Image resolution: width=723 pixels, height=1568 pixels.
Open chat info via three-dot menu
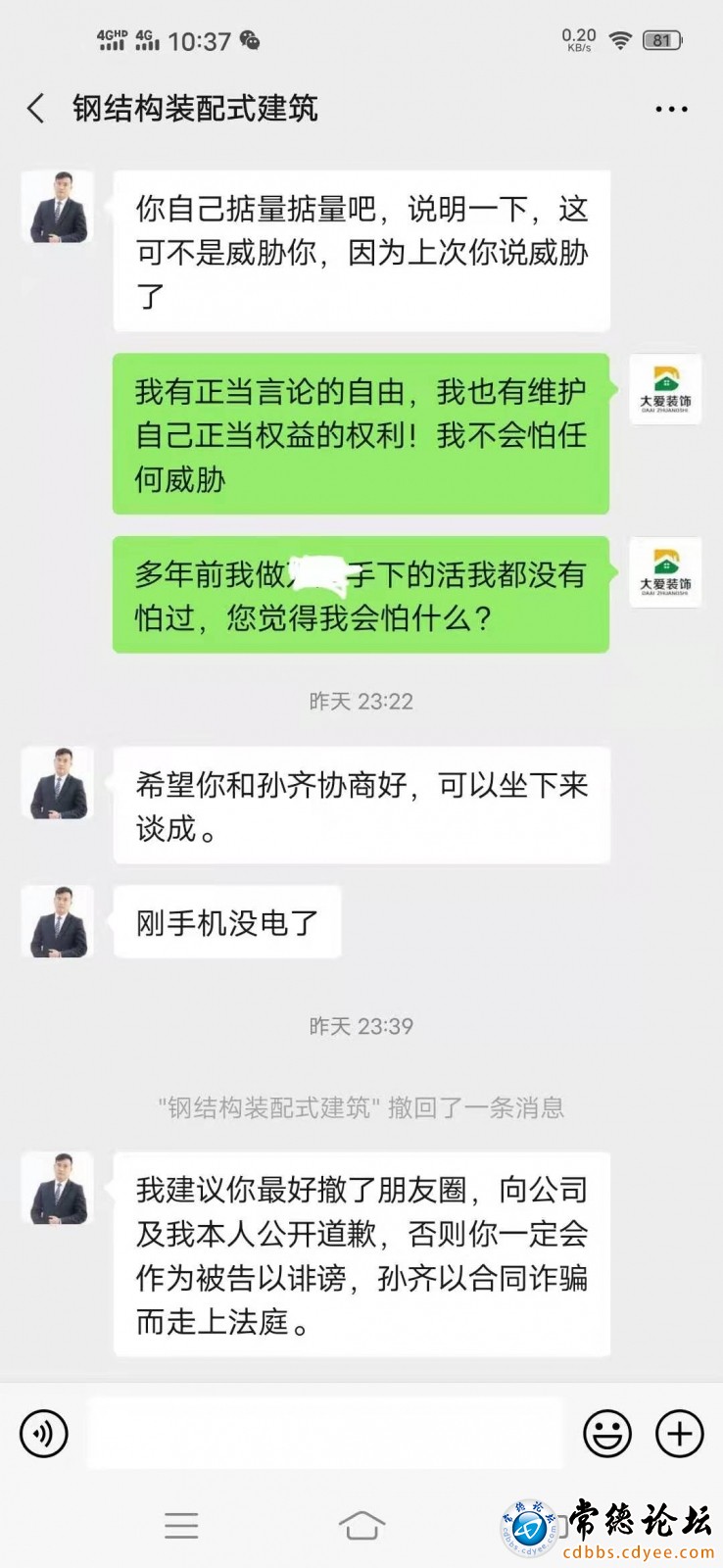[x=671, y=109]
